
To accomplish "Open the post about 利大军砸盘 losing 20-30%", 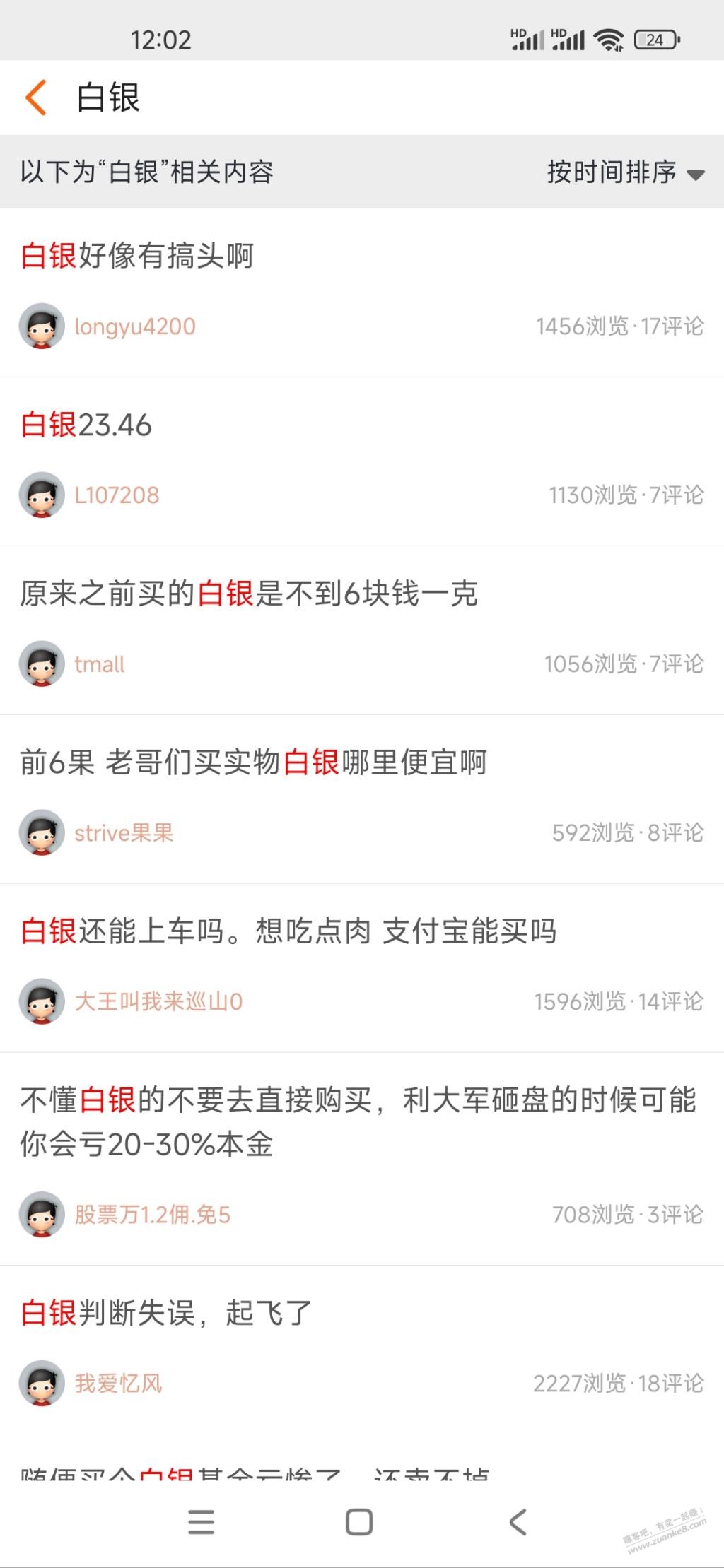I will coord(358,1121).
